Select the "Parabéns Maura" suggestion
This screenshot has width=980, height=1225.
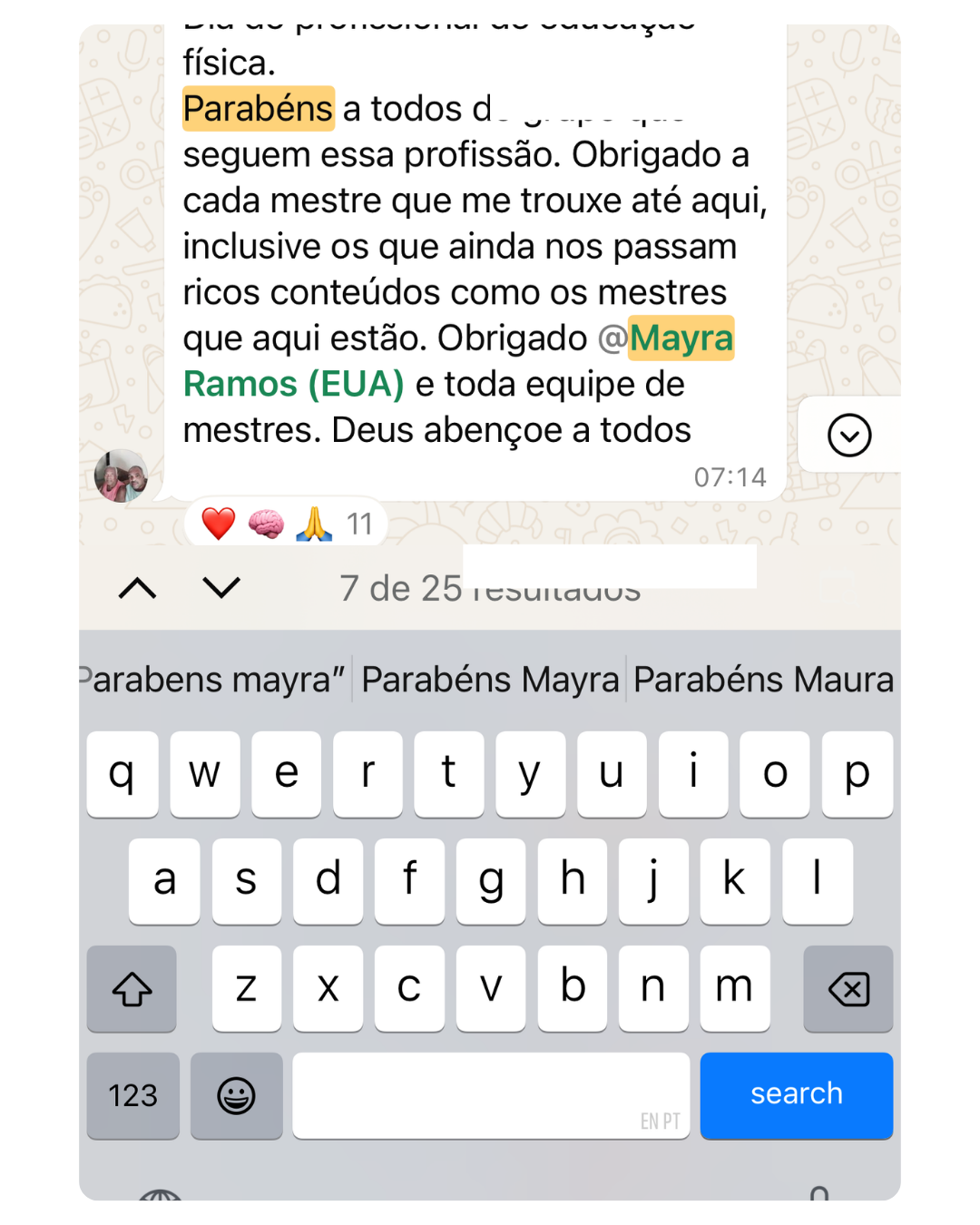point(763,680)
